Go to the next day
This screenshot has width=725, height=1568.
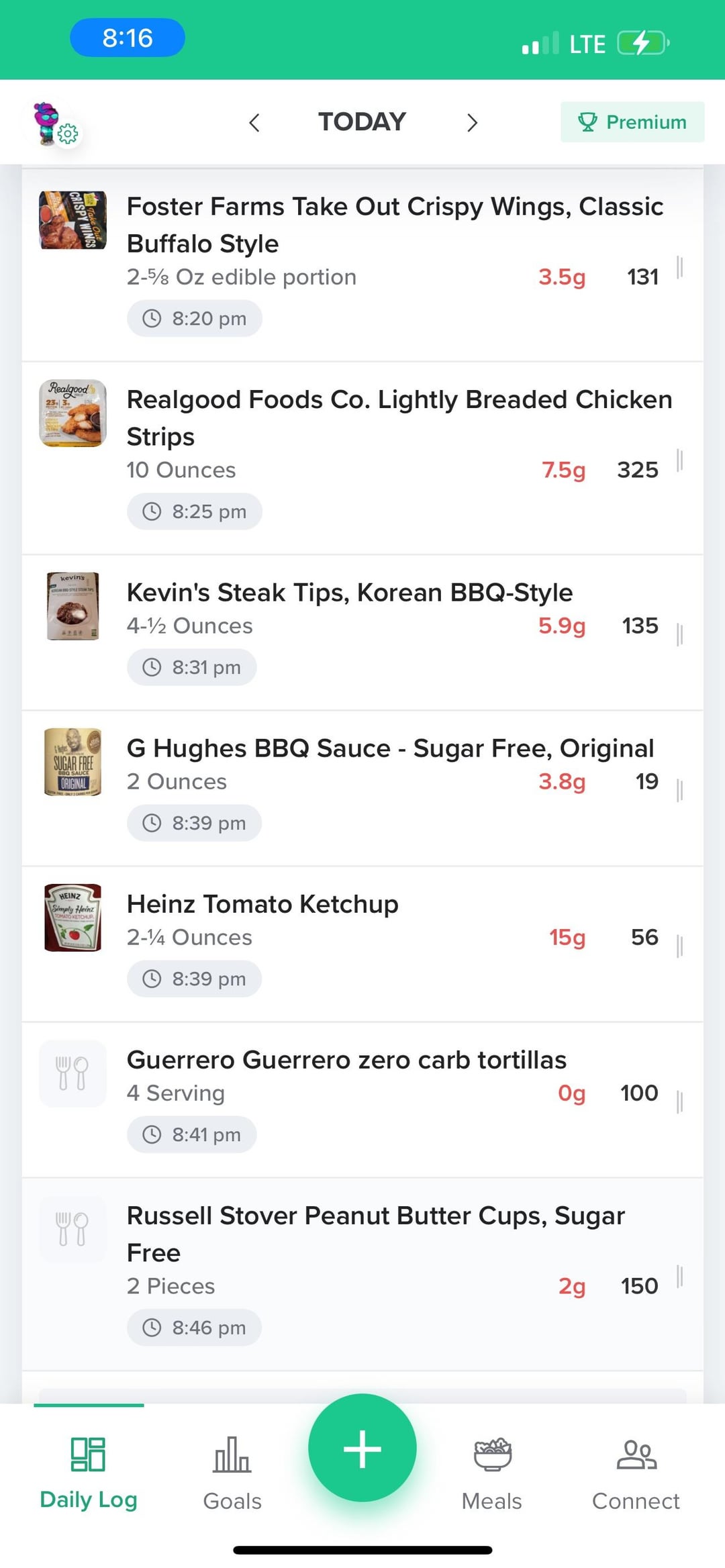(472, 123)
